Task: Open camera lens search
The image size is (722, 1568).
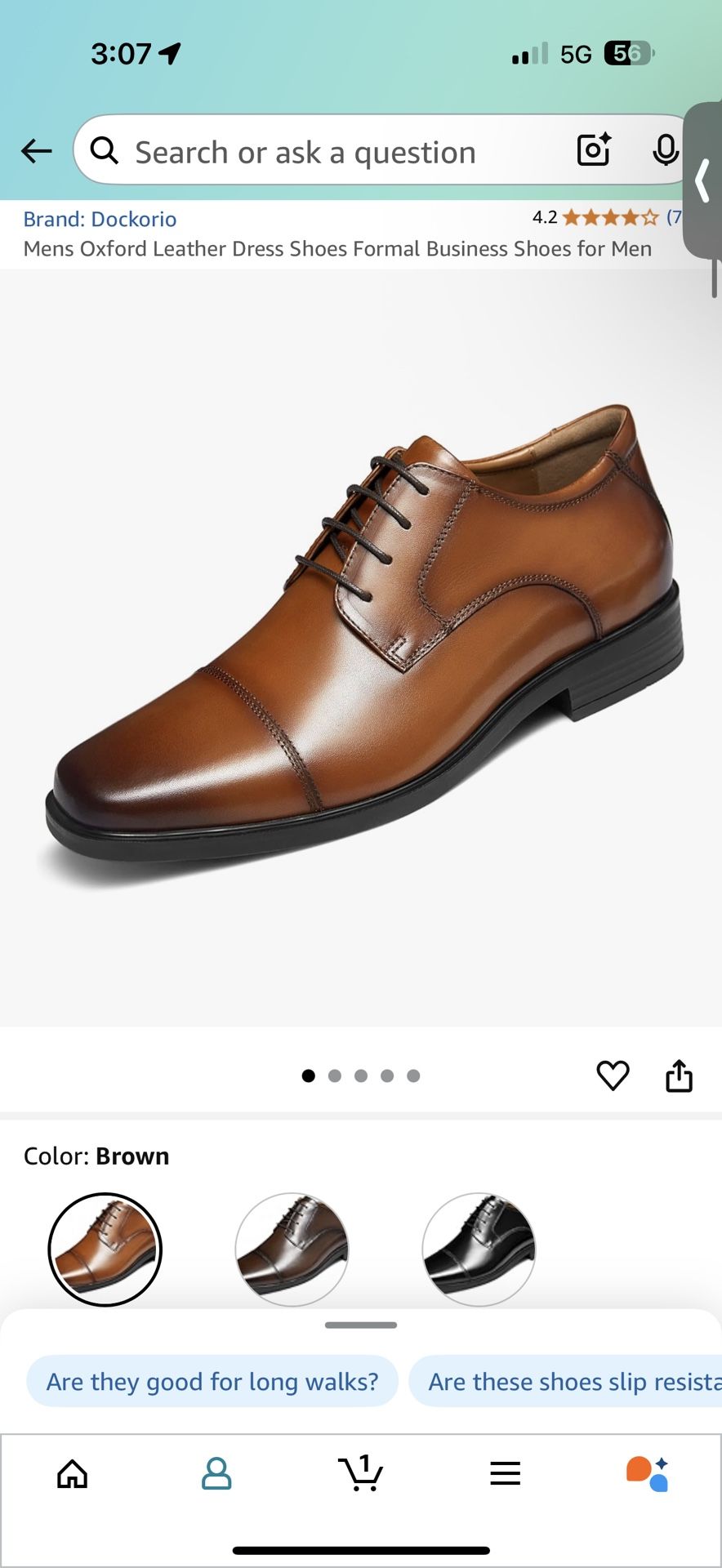Action: [x=594, y=149]
